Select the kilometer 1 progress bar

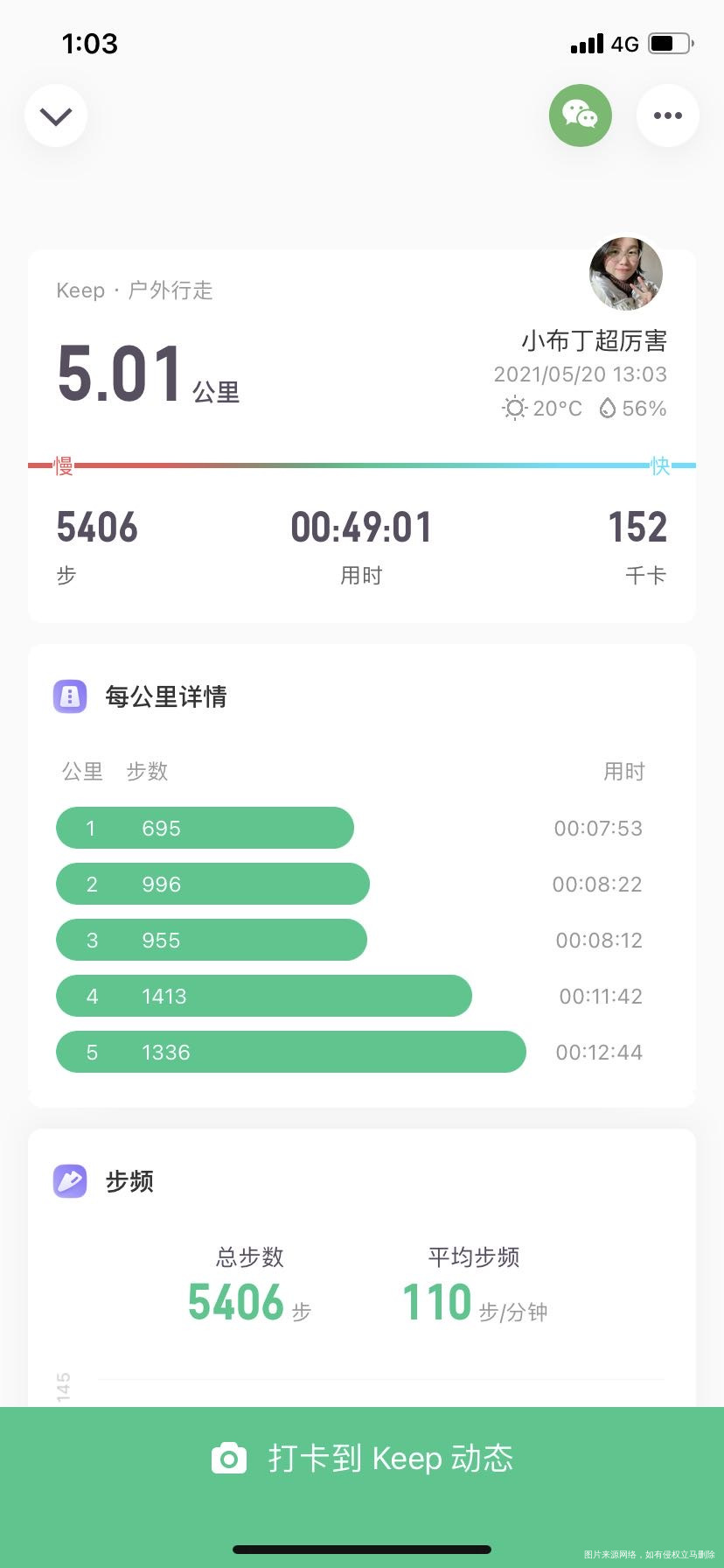pos(203,828)
